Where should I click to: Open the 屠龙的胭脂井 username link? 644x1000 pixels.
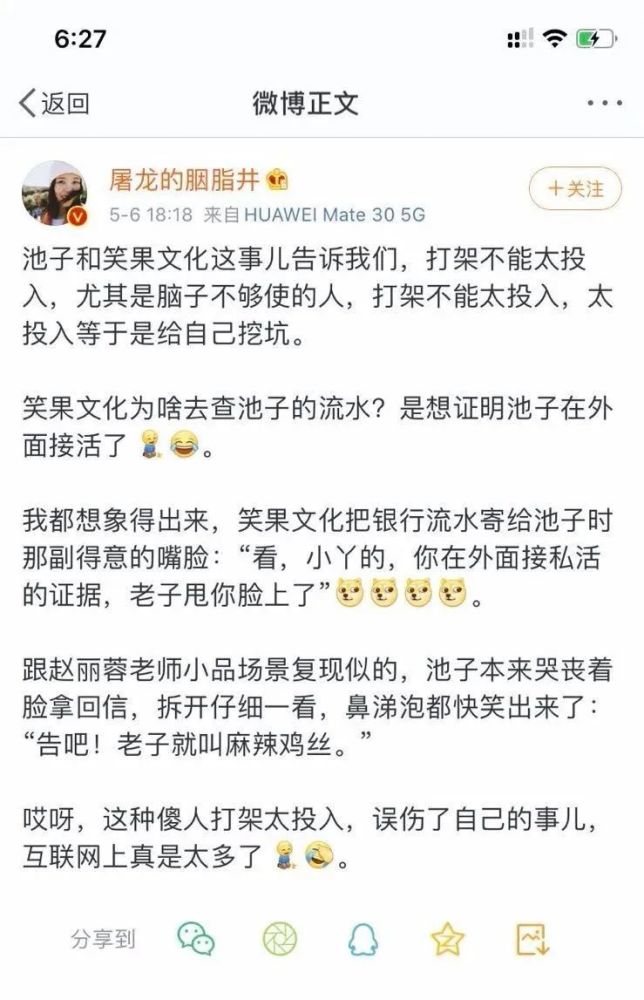(184, 180)
